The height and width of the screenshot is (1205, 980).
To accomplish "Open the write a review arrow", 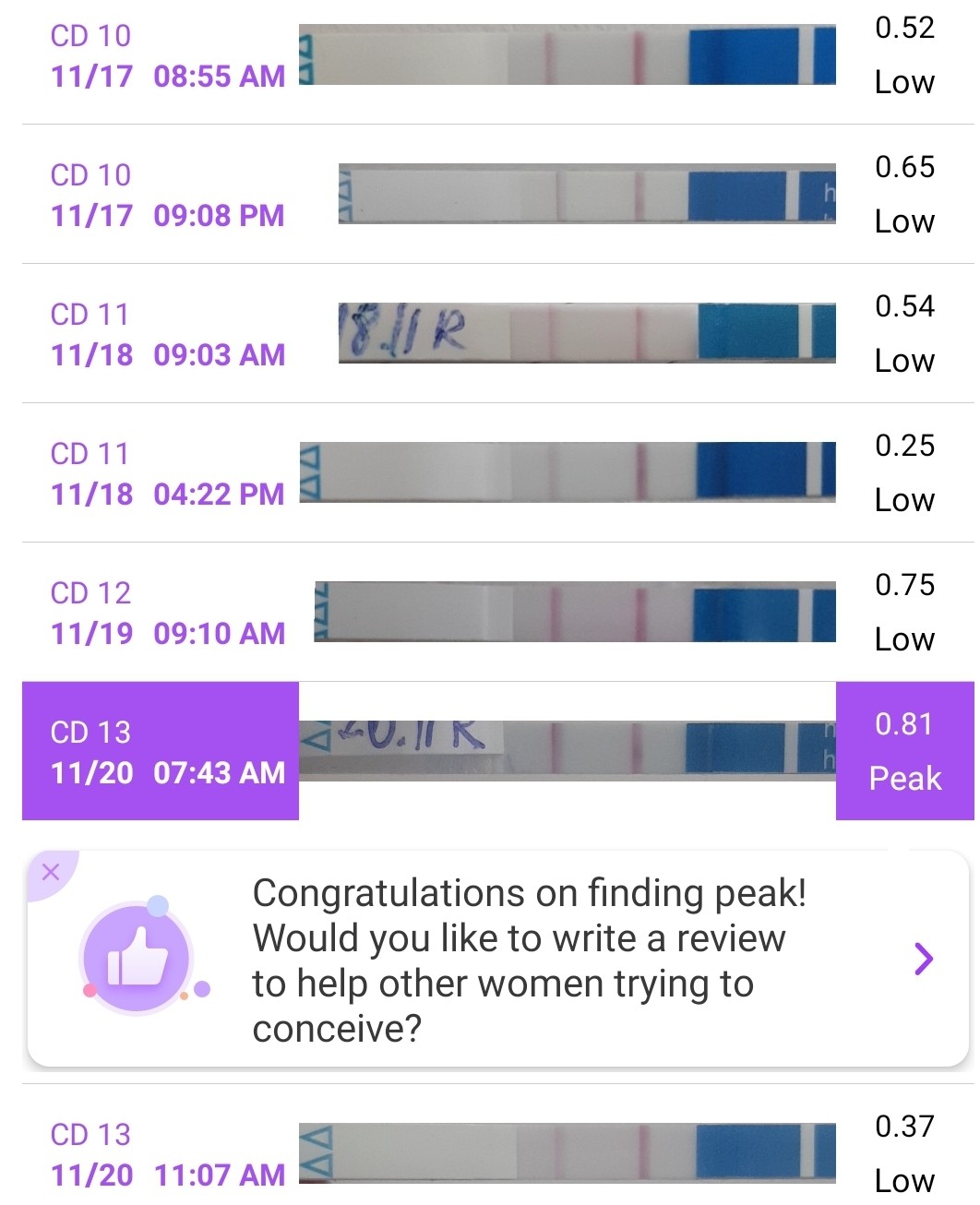I will (x=923, y=959).
